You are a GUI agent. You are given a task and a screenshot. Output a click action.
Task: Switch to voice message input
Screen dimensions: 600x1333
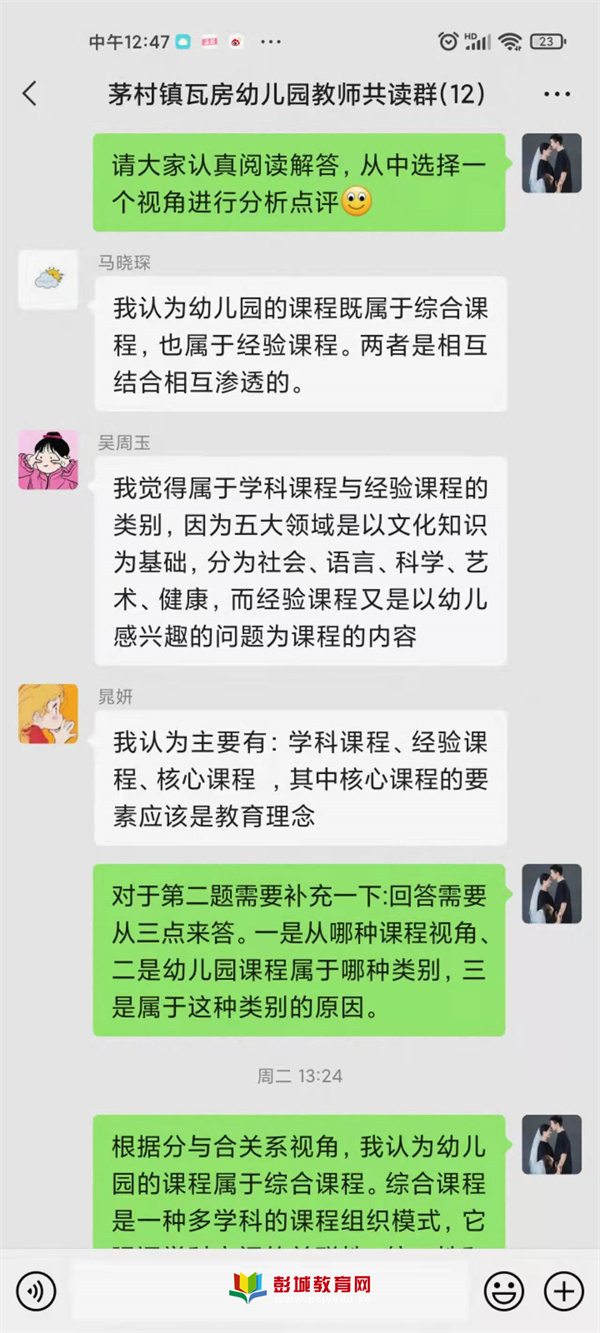[x=36, y=1290]
